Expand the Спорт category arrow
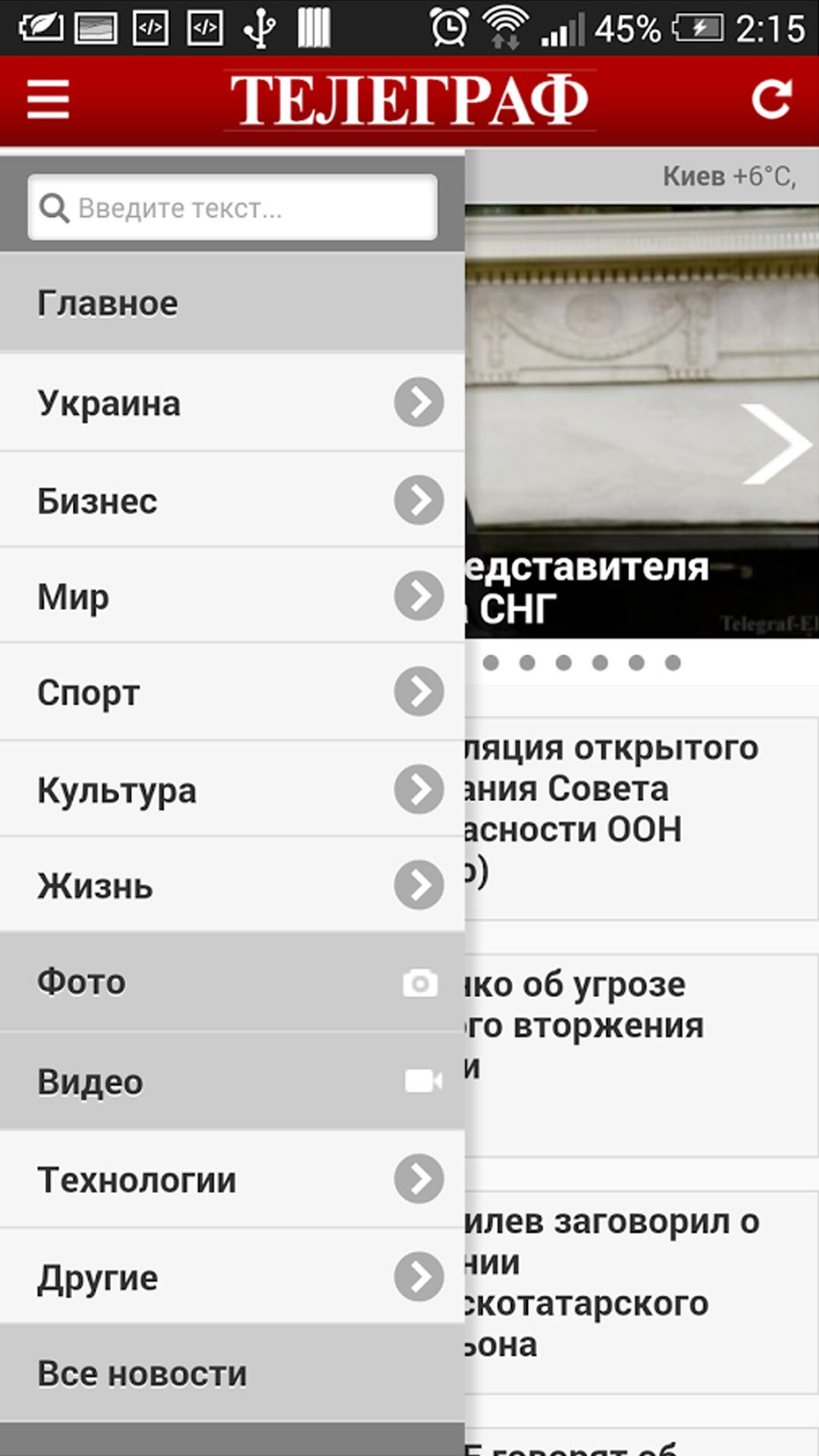Image resolution: width=819 pixels, height=1456 pixels. coord(418,692)
